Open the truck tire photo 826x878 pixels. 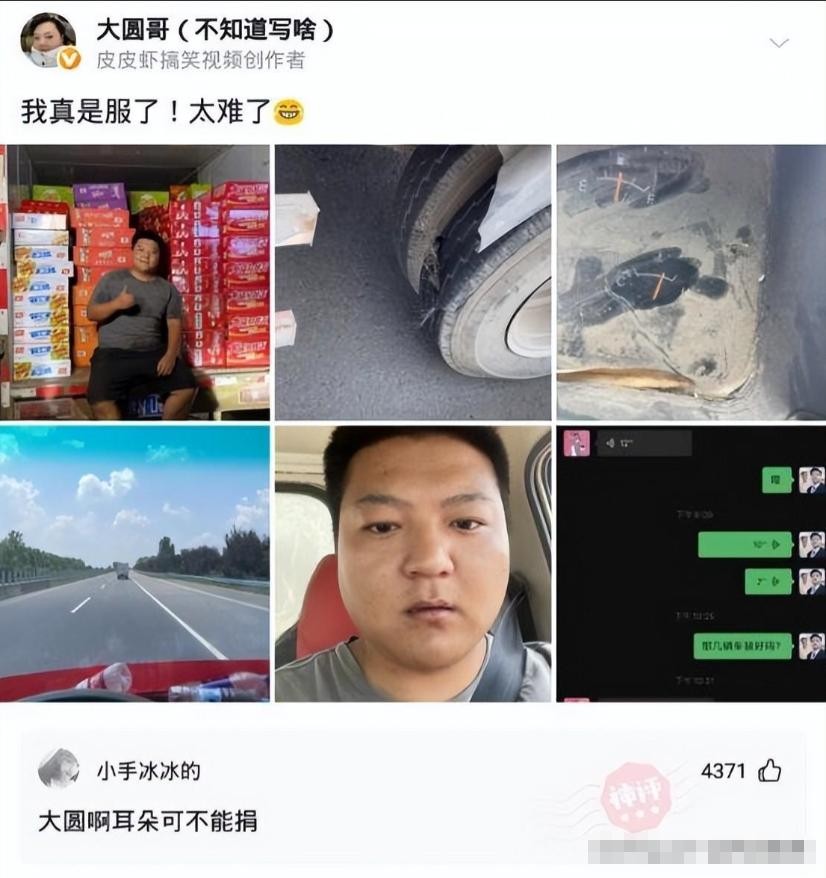(x=413, y=282)
